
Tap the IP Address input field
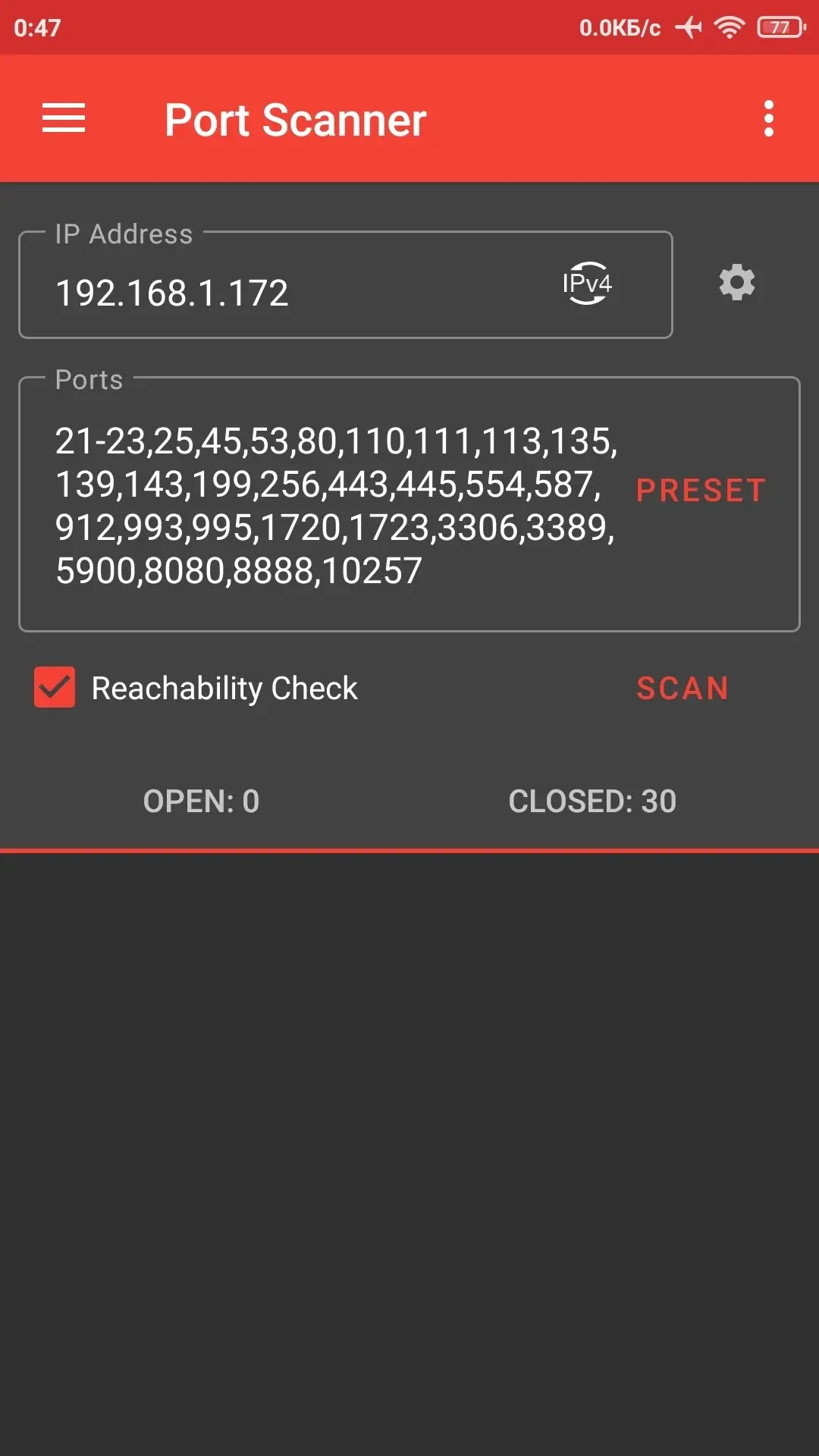click(346, 285)
